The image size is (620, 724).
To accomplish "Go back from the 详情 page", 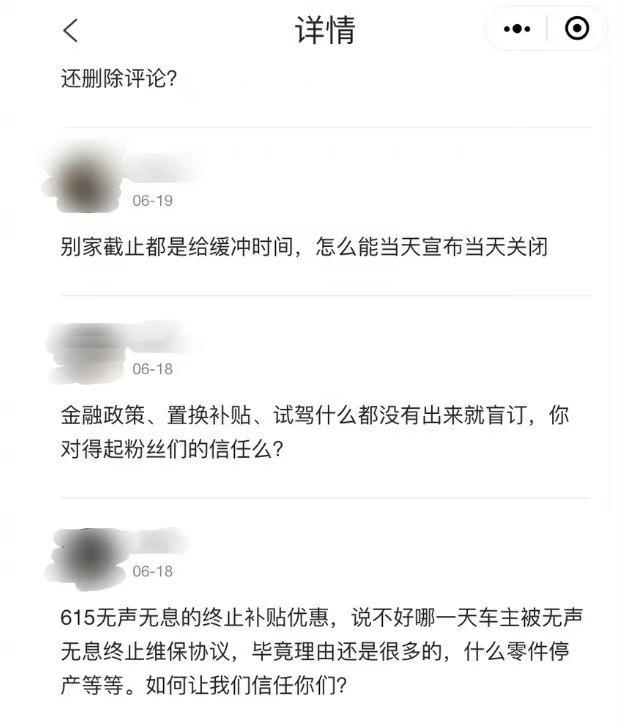I will (69, 30).
